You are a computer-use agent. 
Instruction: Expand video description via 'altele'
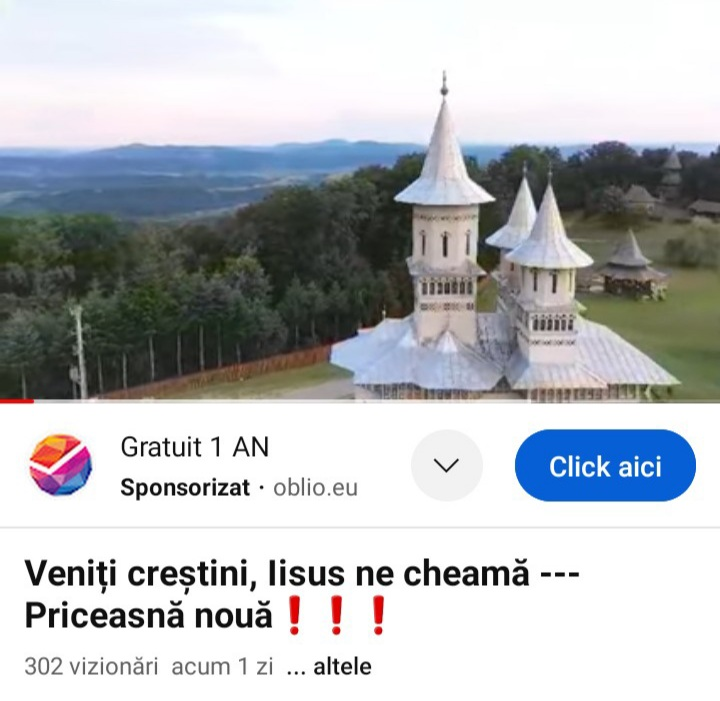tap(342, 667)
